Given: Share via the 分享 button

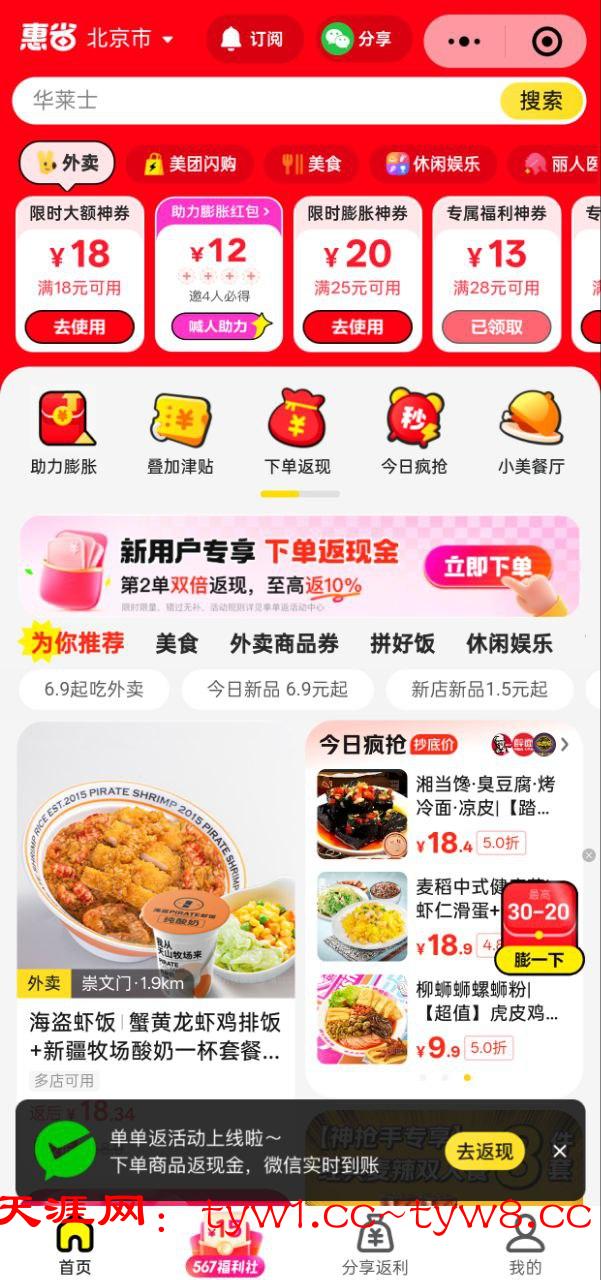Looking at the screenshot, I should (358, 40).
